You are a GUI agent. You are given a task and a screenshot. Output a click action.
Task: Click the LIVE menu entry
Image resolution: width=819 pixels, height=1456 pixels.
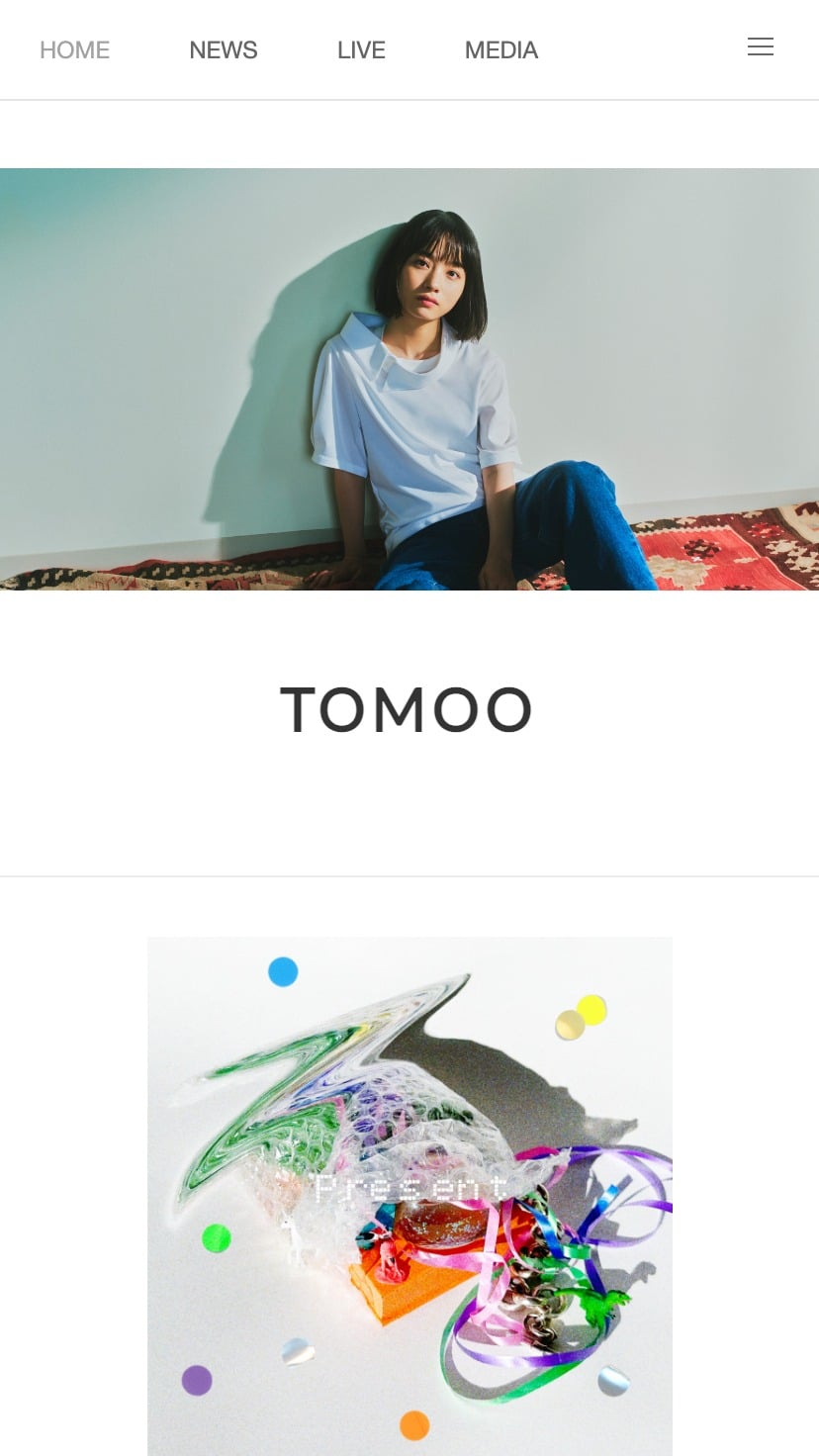361,49
